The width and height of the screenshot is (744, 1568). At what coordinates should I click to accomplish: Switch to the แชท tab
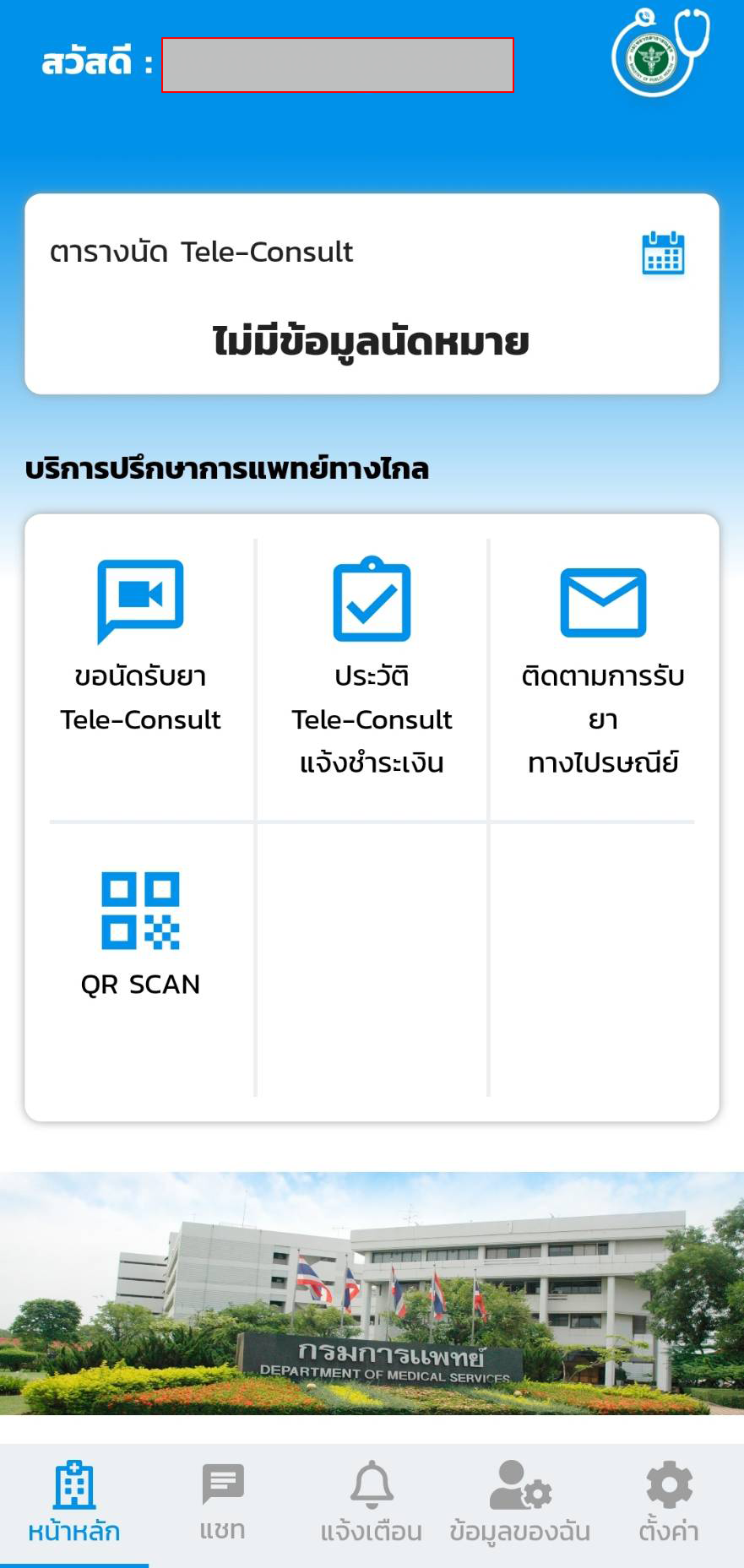pyautogui.click(x=223, y=1505)
